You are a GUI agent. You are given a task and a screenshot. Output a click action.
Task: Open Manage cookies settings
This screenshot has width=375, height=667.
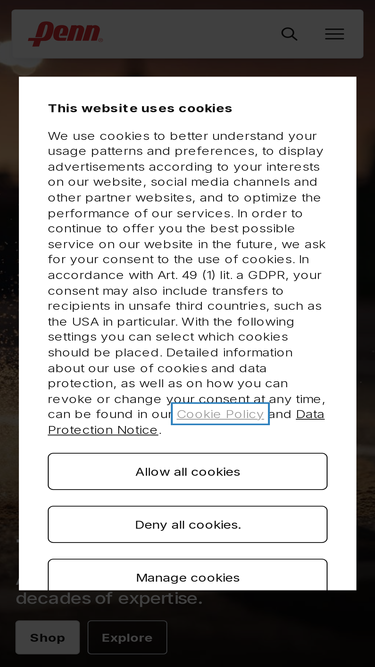[188, 575]
